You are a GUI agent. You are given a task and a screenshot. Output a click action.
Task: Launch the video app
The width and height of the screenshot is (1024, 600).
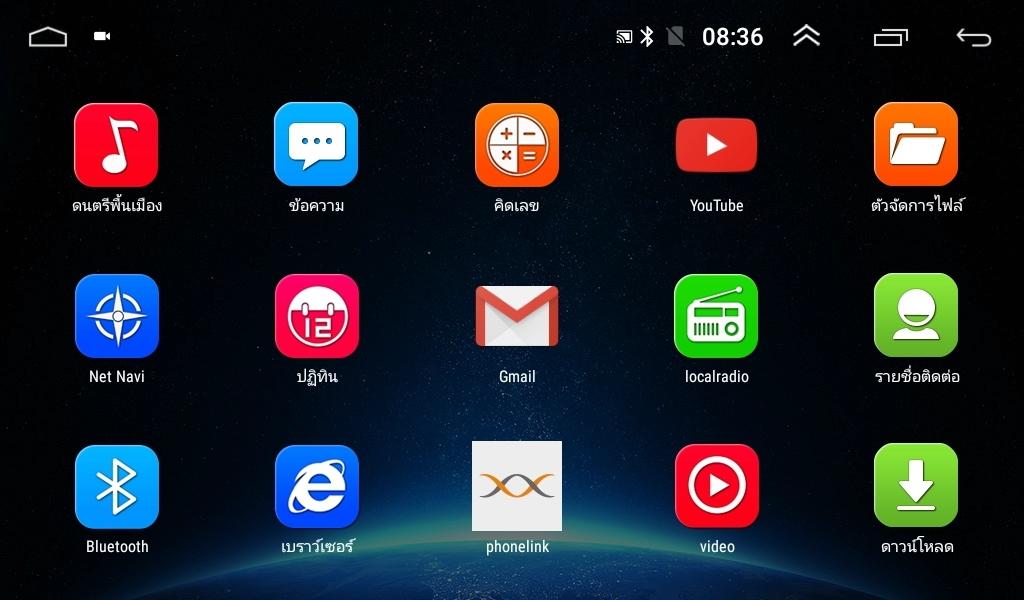[x=716, y=488]
